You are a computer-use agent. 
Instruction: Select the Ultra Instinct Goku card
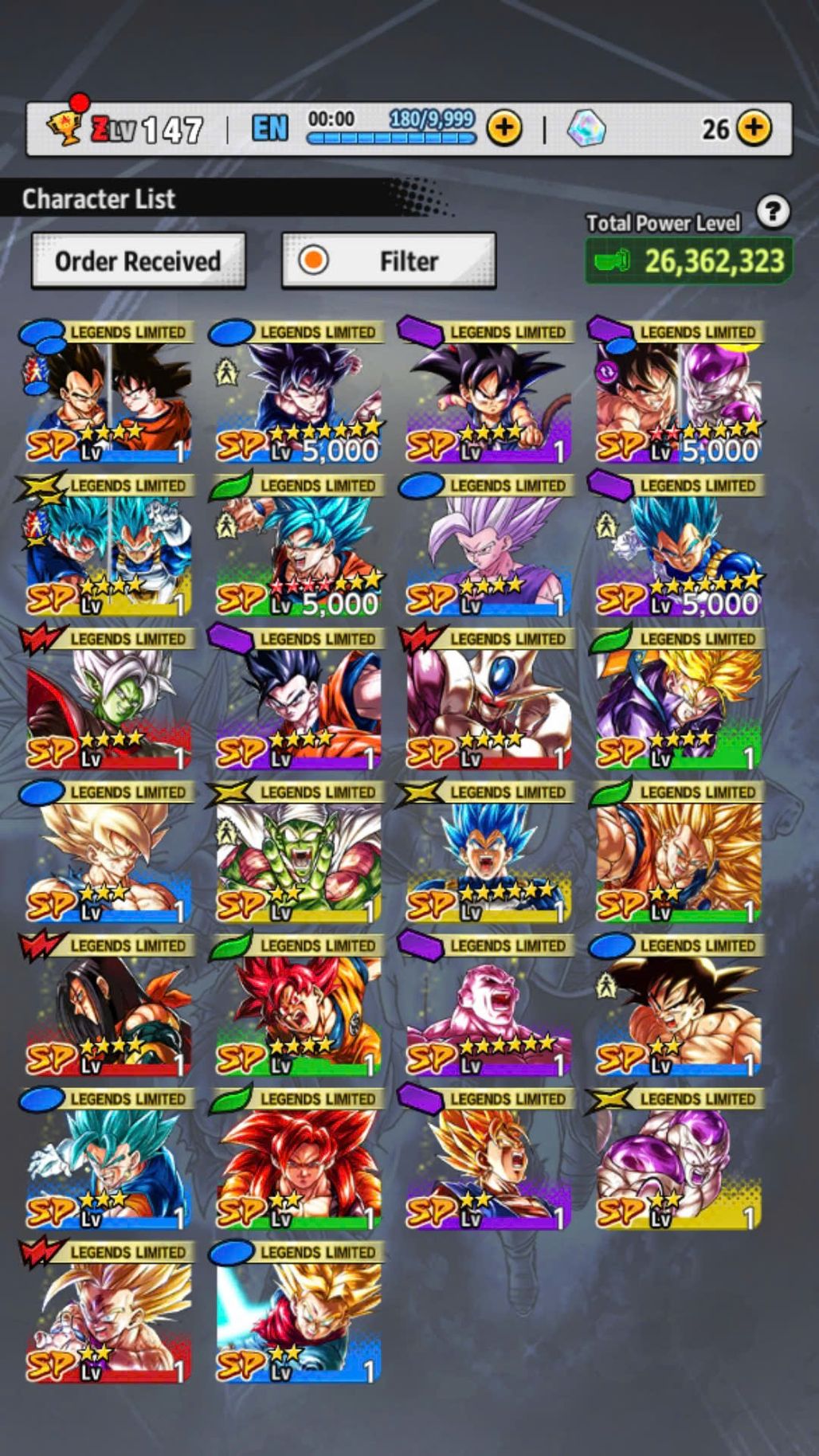point(298,394)
